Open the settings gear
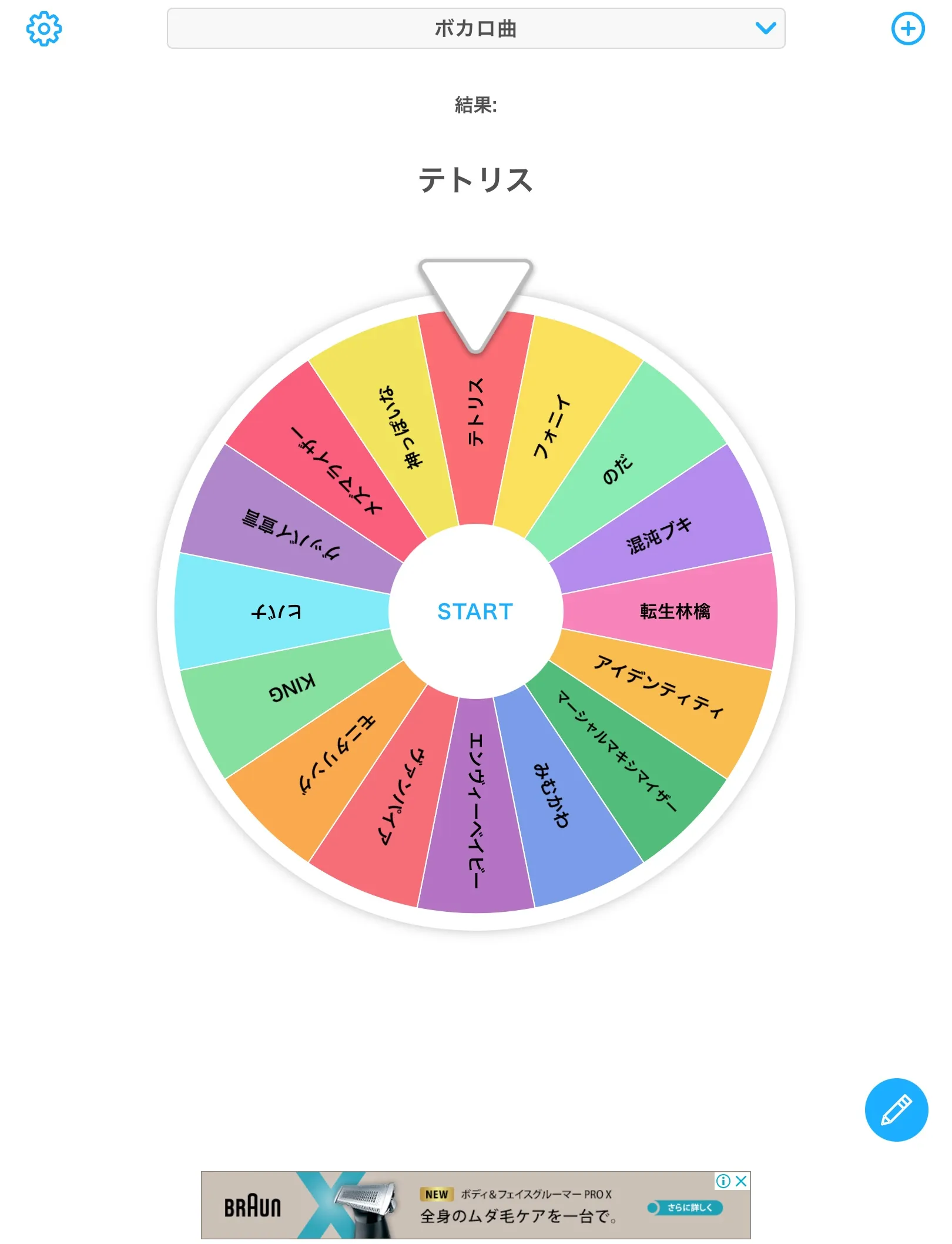This screenshot has height=1244, width=952. pyautogui.click(x=43, y=28)
